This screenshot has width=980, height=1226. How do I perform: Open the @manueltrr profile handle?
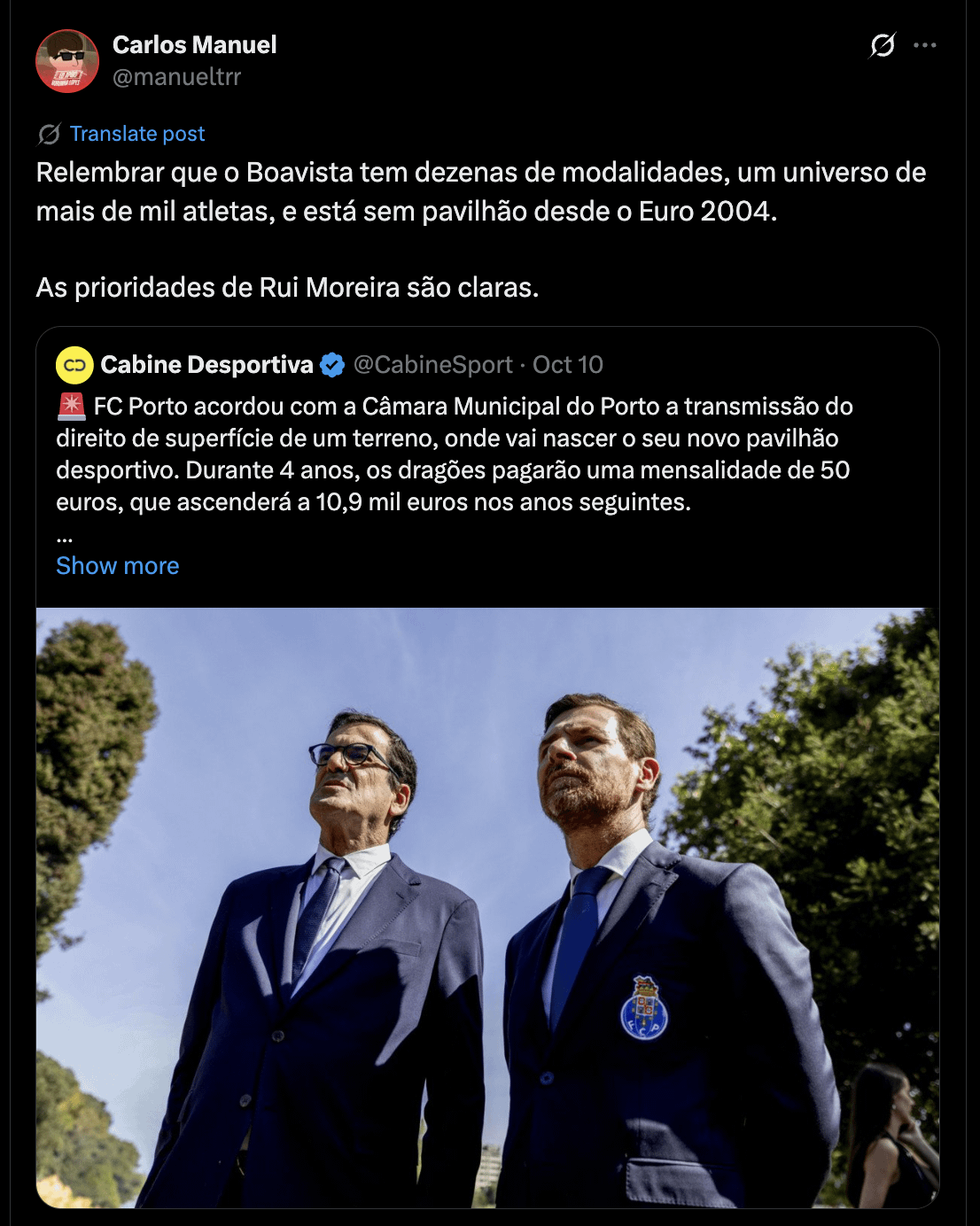coord(176,77)
